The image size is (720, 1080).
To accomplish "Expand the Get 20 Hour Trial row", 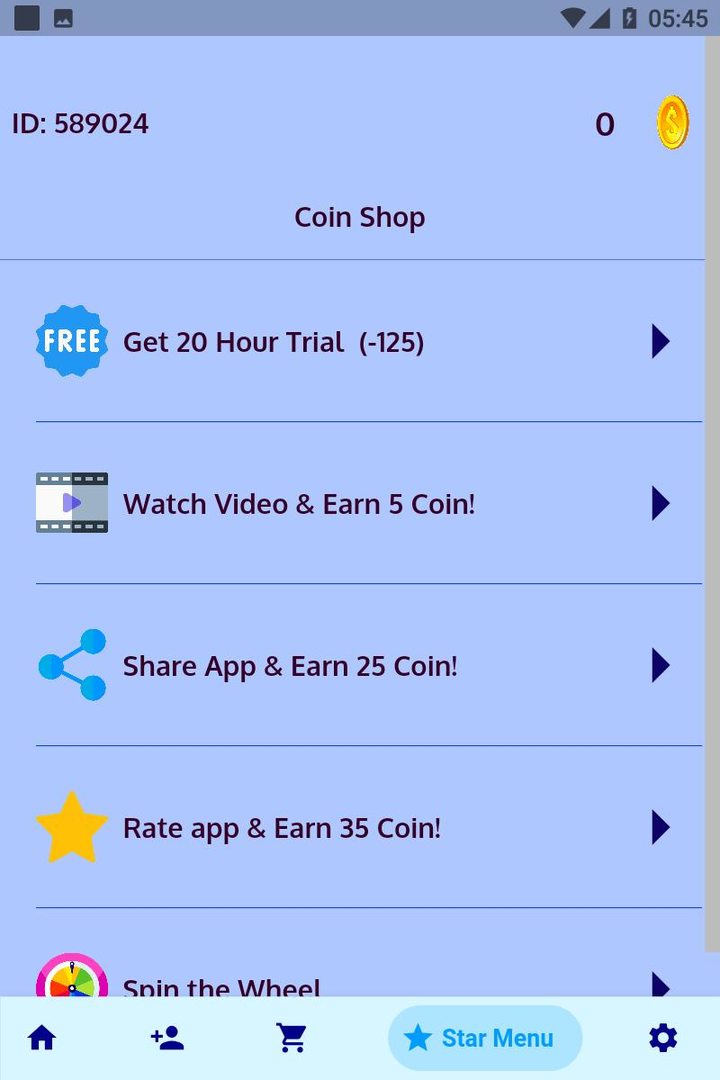I will point(661,341).
